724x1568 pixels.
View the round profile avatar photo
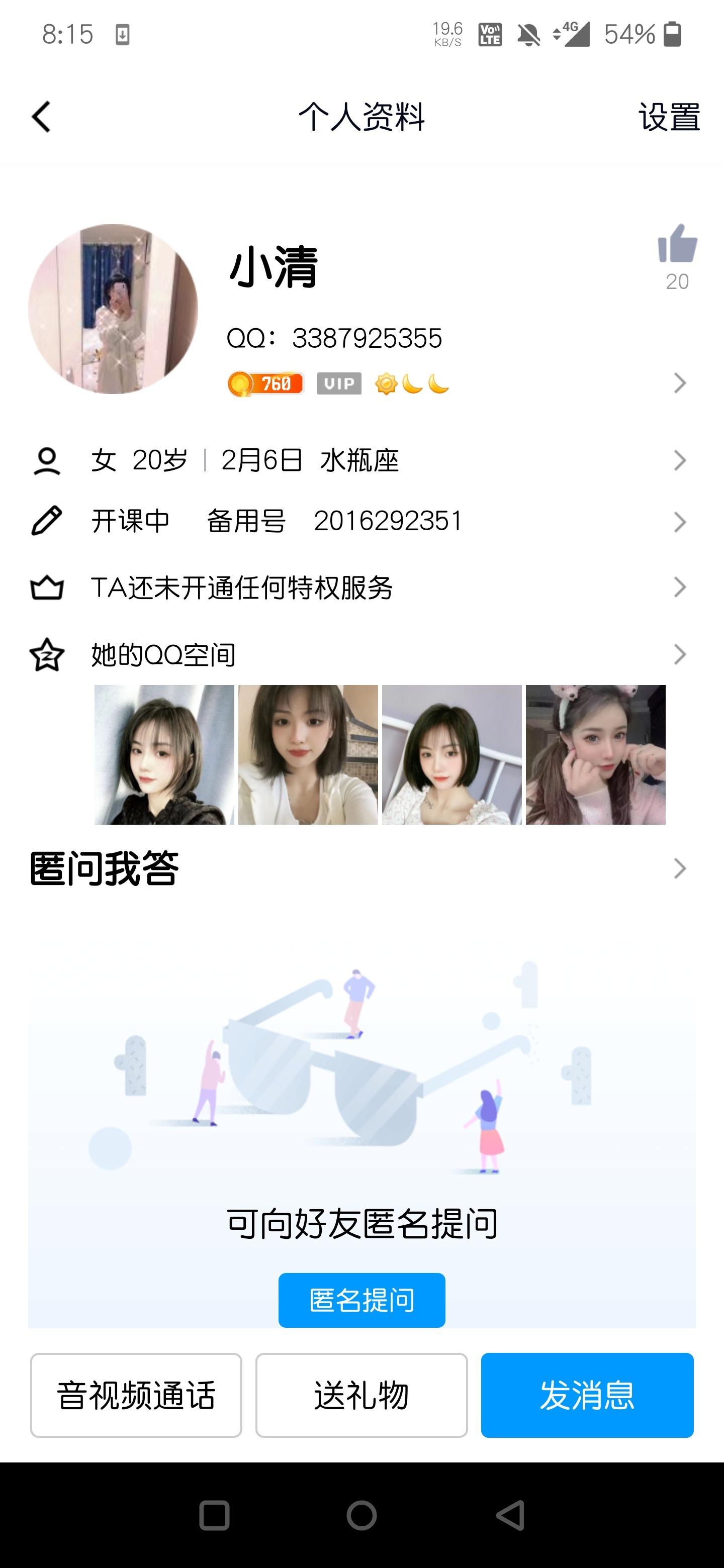pyautogui.click(x=113, y=309)
